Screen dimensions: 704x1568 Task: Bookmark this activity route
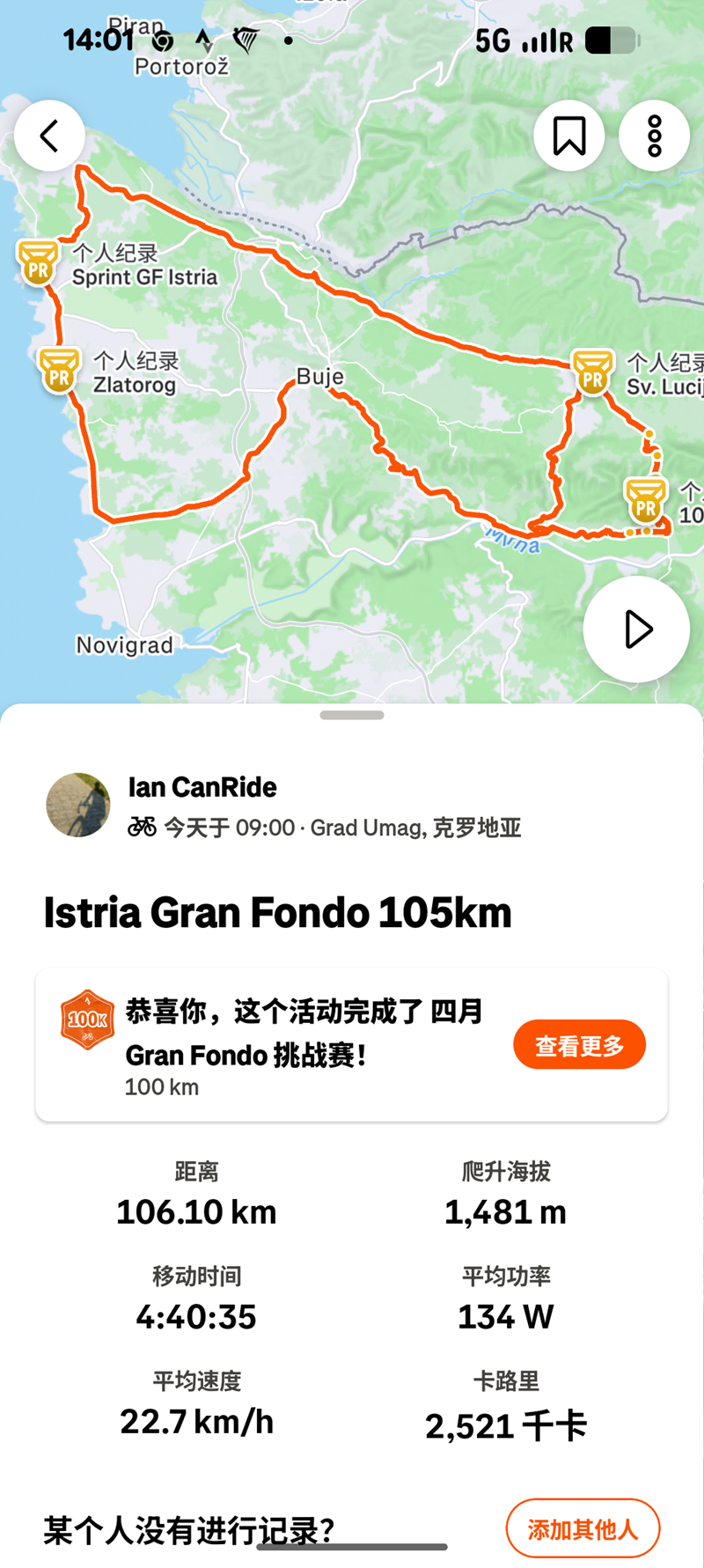click(568, 136)
